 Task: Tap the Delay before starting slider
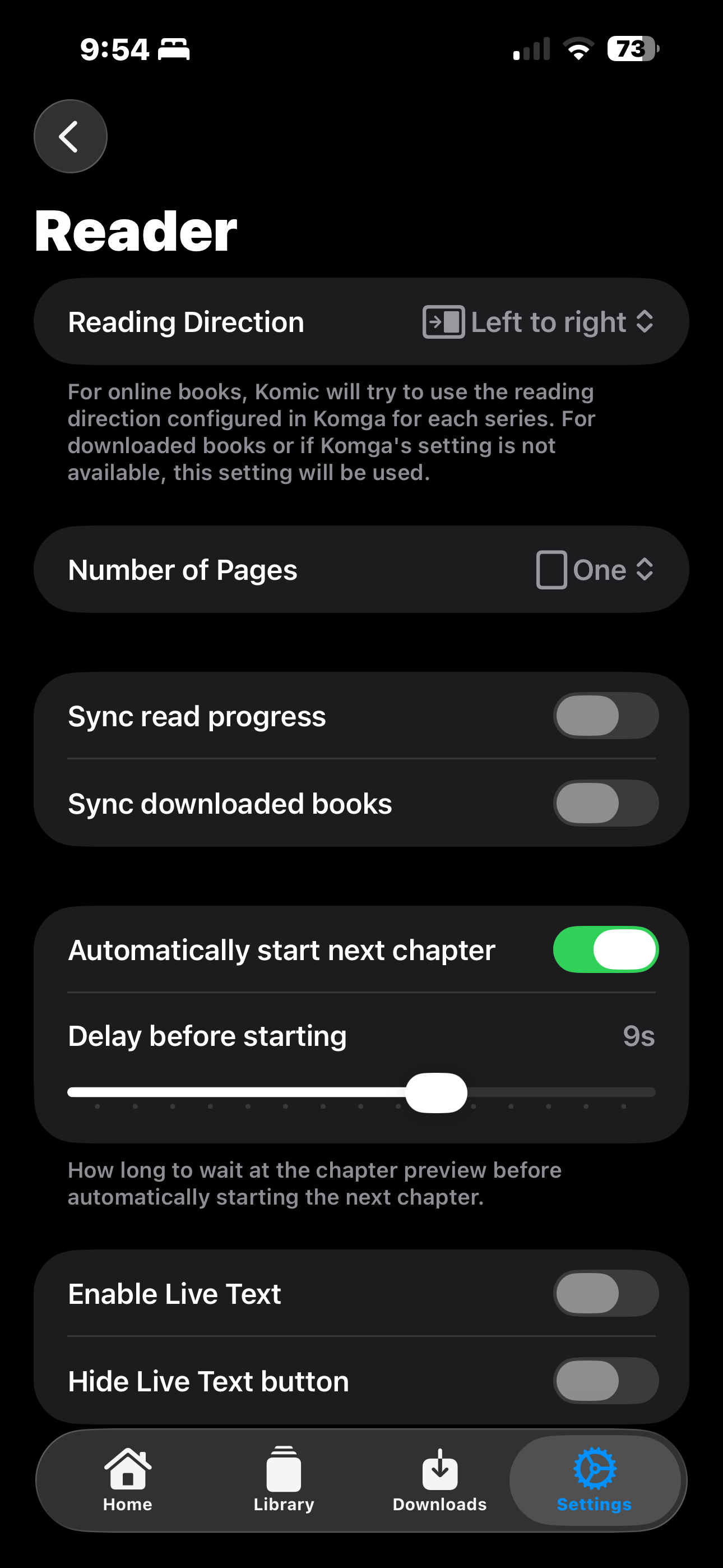point(361,1092)
